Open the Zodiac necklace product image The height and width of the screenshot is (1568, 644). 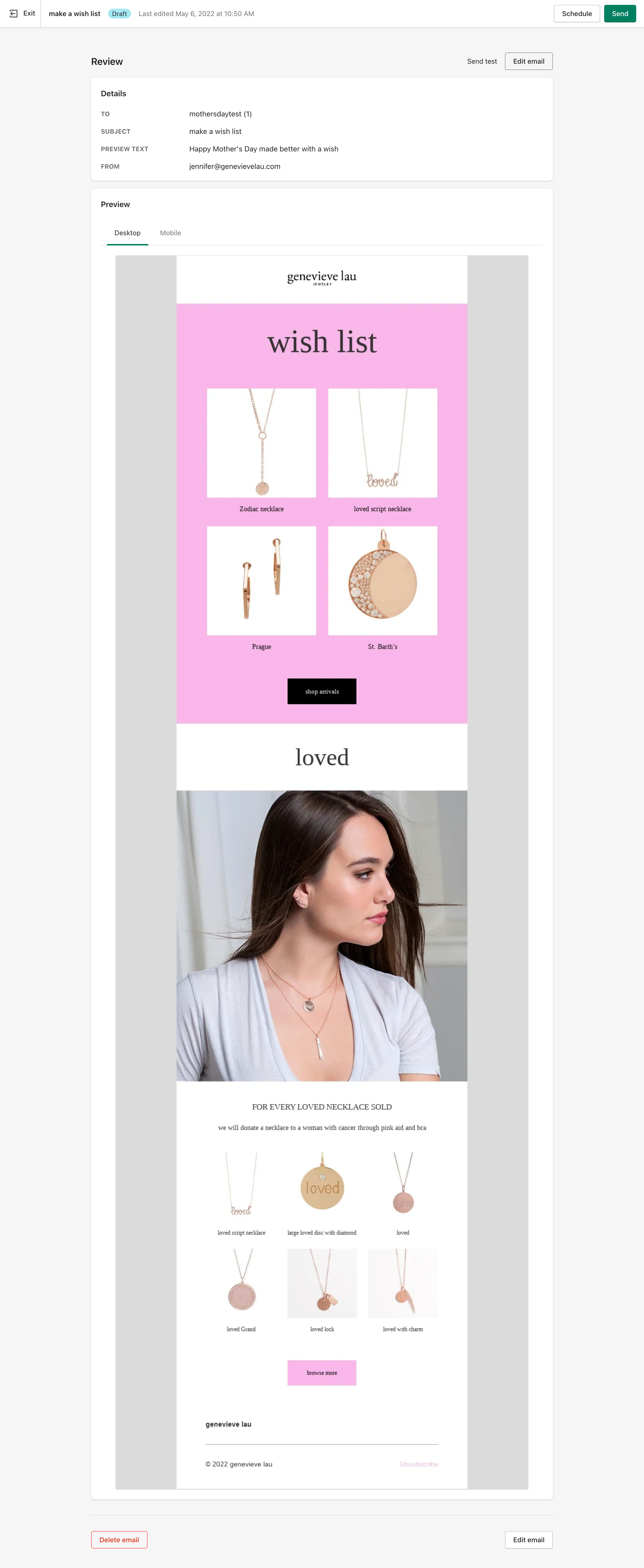[x=261, y=443]
